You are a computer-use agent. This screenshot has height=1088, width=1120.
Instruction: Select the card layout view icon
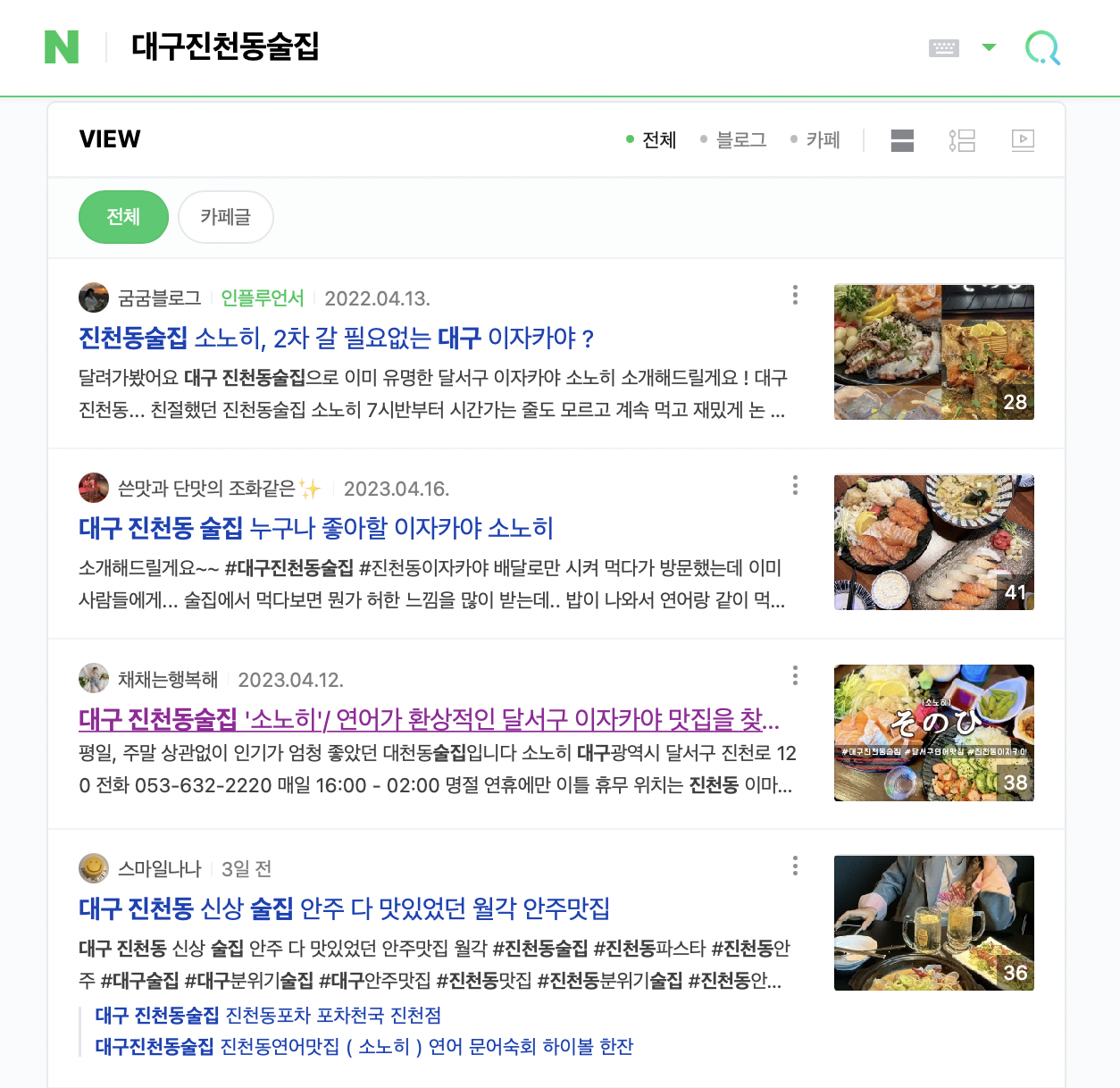[x=902, y=140]
